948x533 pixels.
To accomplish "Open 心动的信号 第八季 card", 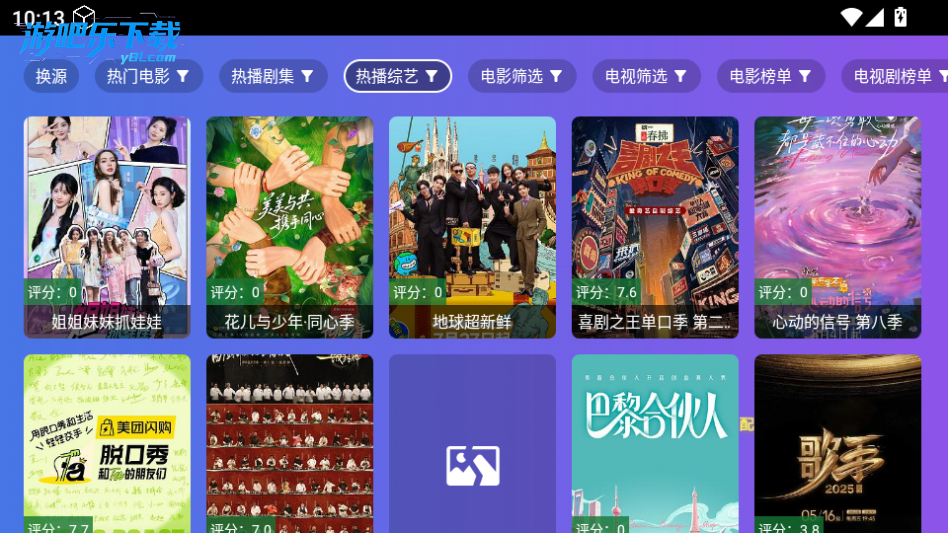I will click(x=837, y=227).
